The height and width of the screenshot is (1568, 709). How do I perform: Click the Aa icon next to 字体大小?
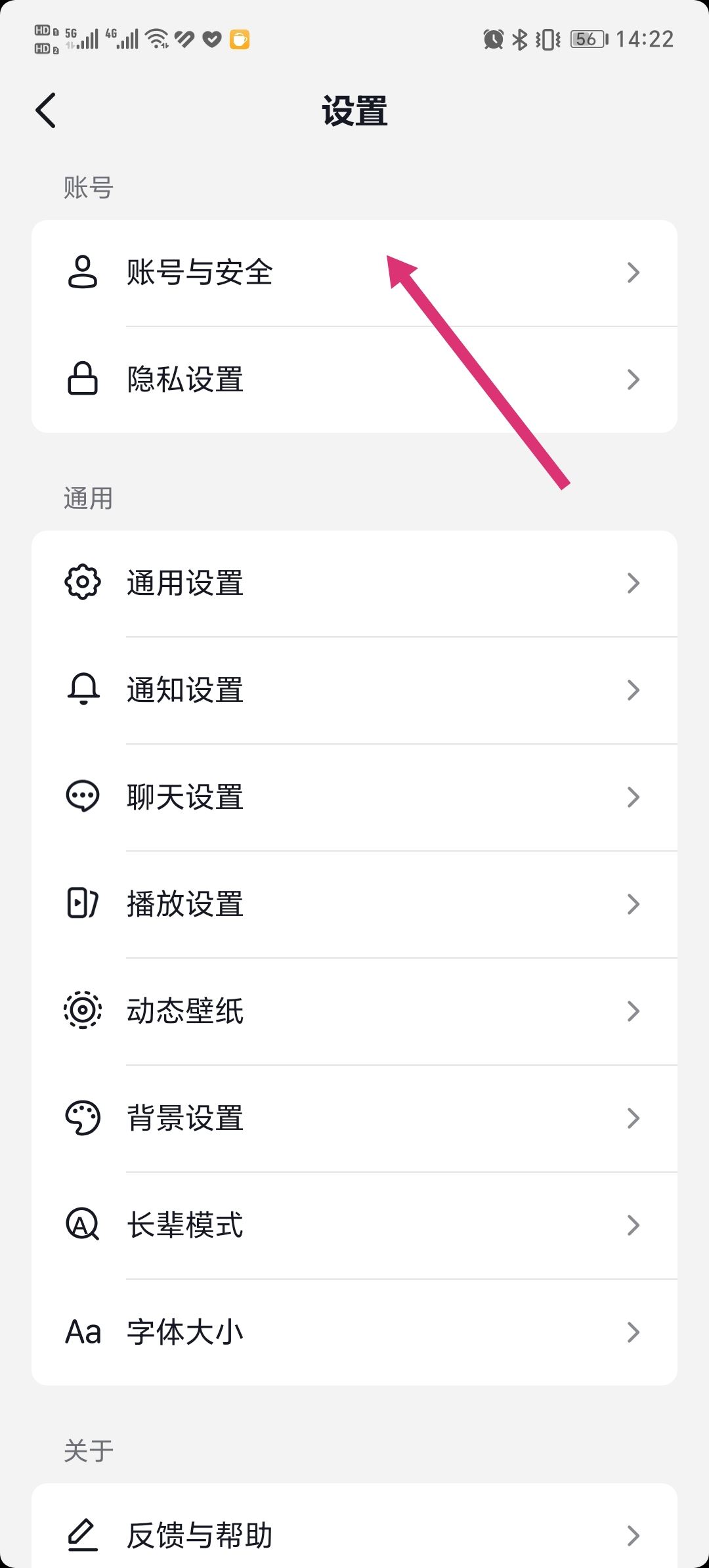coord(83,1332)
